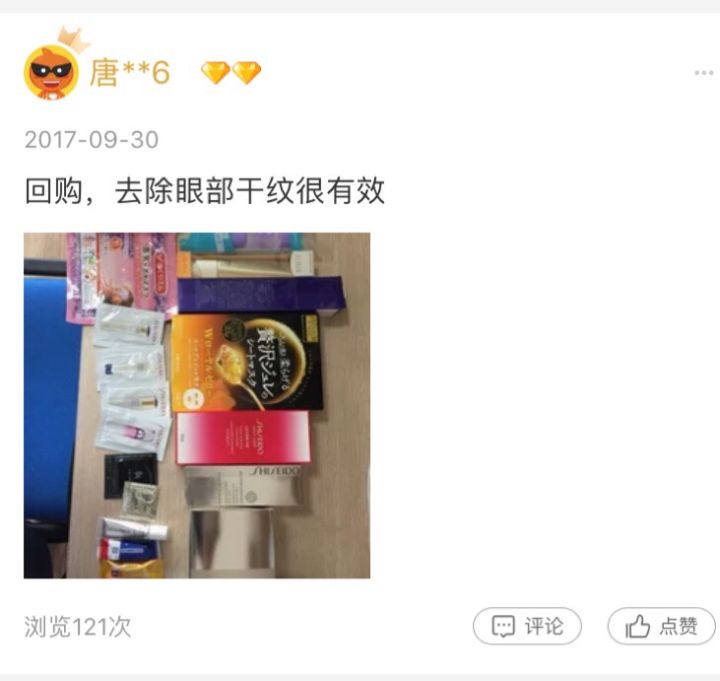Open the overflow menu for this review
This screenshot has height=681, width=720.
coord(703,73)
